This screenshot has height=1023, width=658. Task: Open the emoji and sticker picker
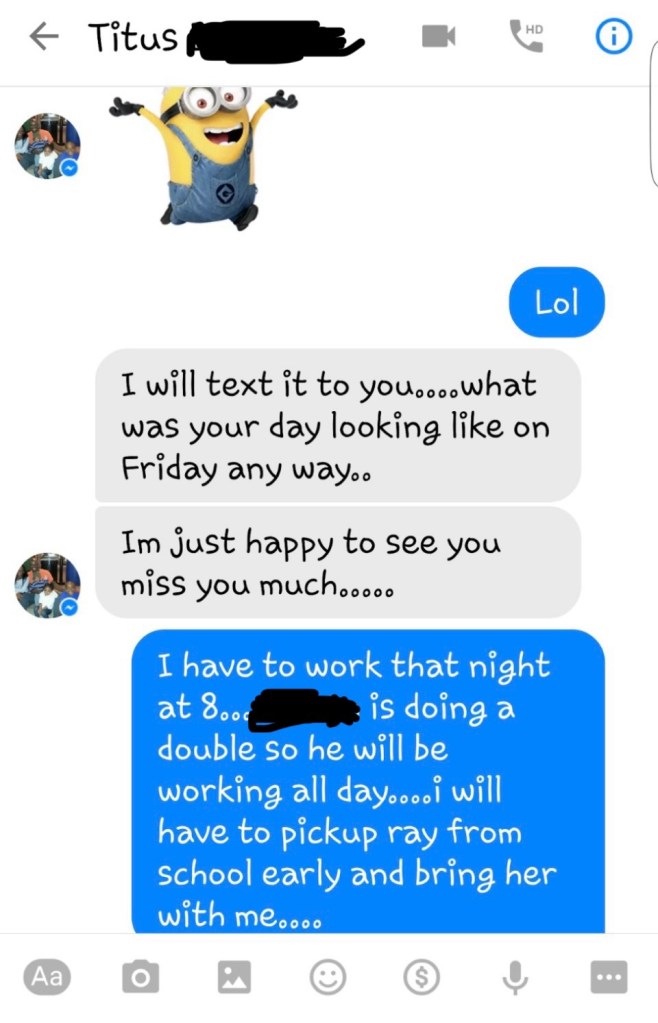(327, 977)
